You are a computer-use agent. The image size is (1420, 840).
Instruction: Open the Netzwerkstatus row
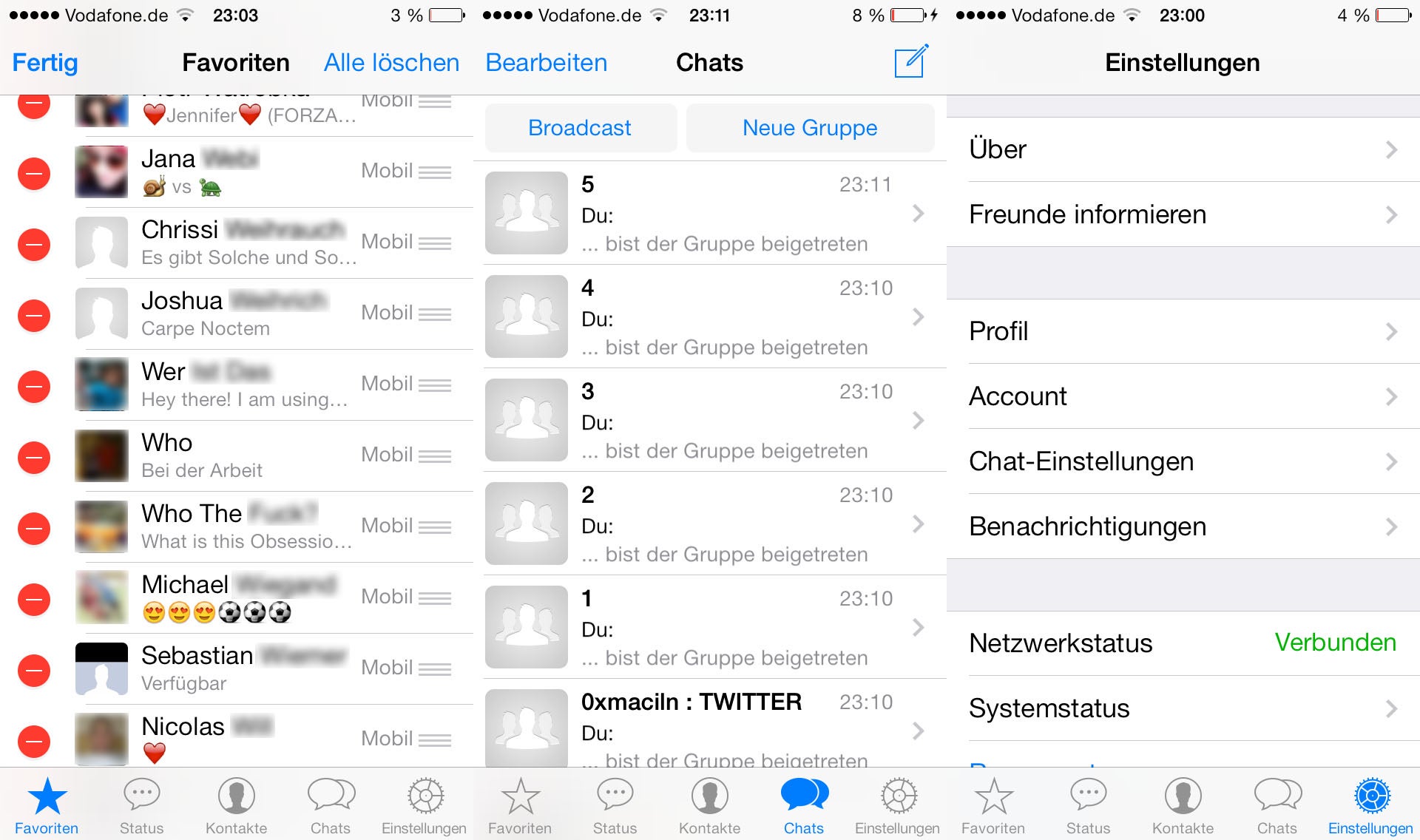pos(1182,644)
